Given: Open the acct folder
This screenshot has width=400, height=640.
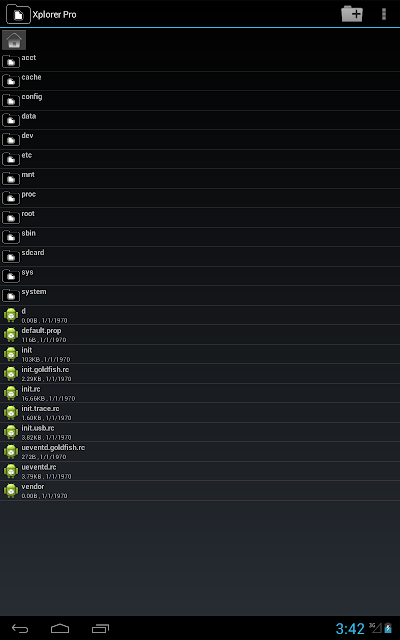Looking at the screenshot, I should (x=200, y=62).
